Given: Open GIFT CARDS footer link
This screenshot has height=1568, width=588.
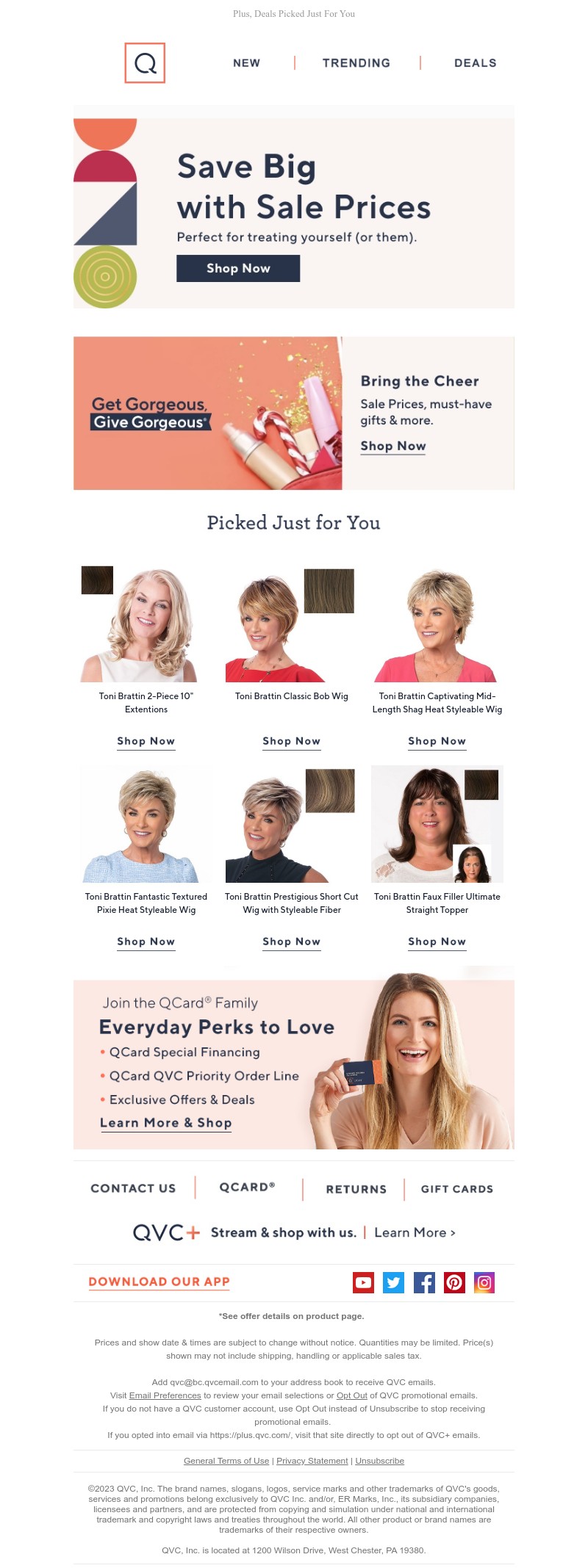Looking at the screenshot, I should coord(456,1189).
